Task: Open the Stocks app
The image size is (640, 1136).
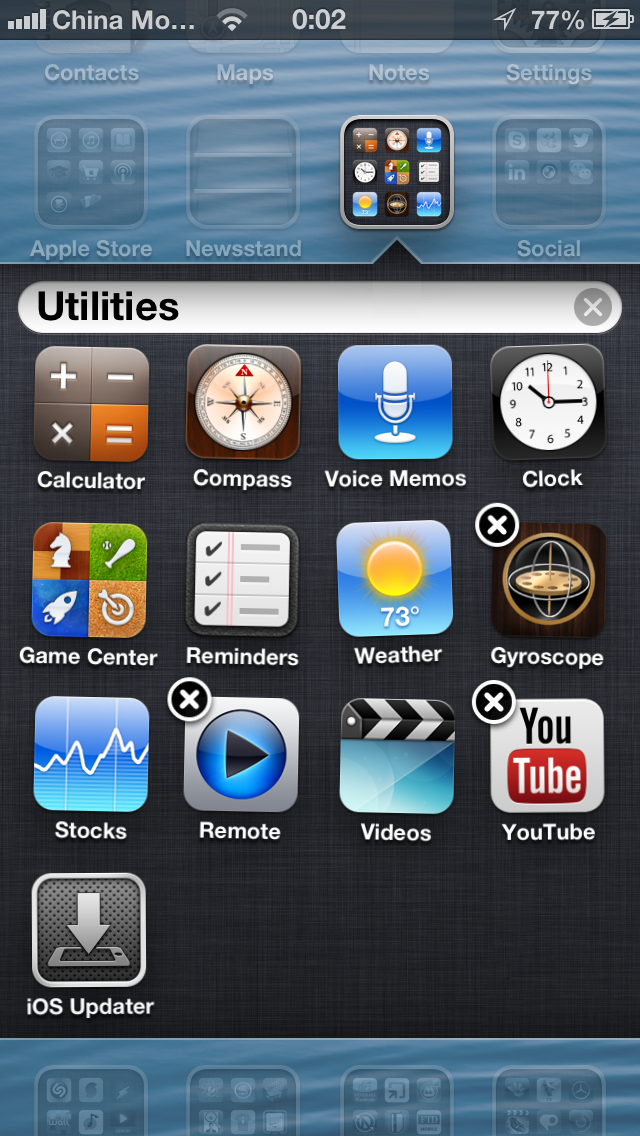Action: pos(91,755)
